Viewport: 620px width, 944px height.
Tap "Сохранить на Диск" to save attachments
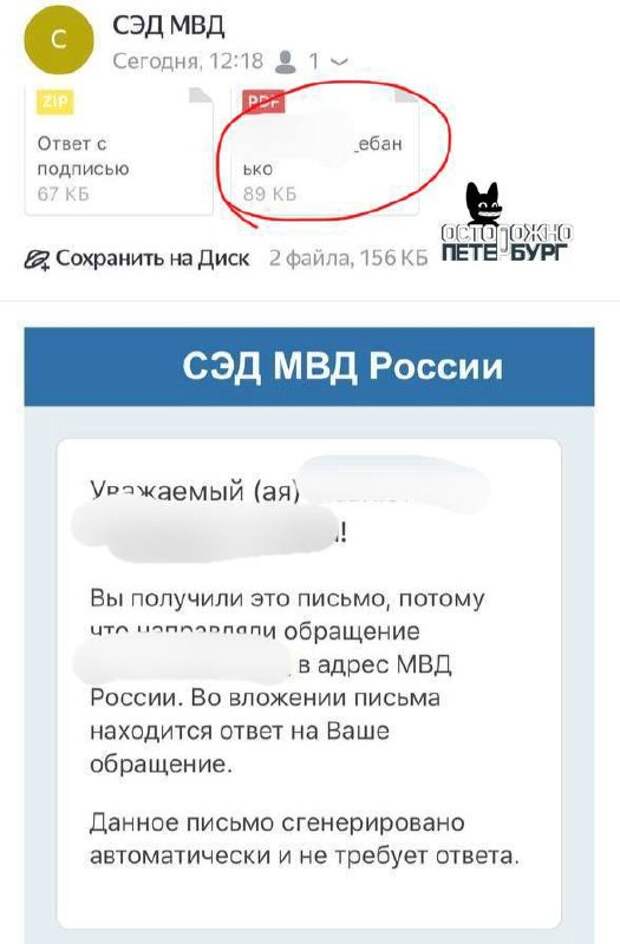coord(137,258)
